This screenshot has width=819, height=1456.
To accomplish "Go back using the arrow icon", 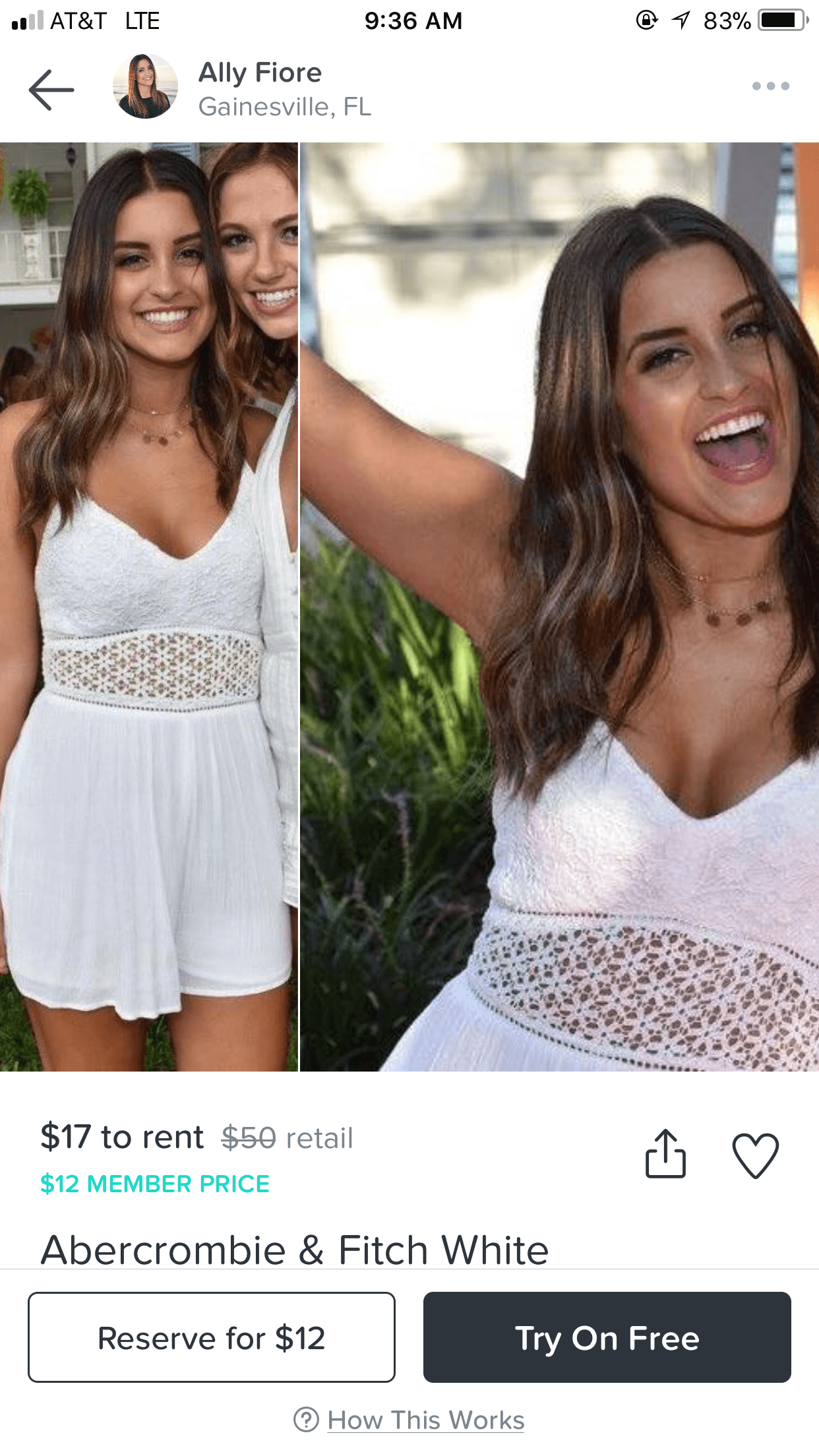I will click(x=51, y=90).
